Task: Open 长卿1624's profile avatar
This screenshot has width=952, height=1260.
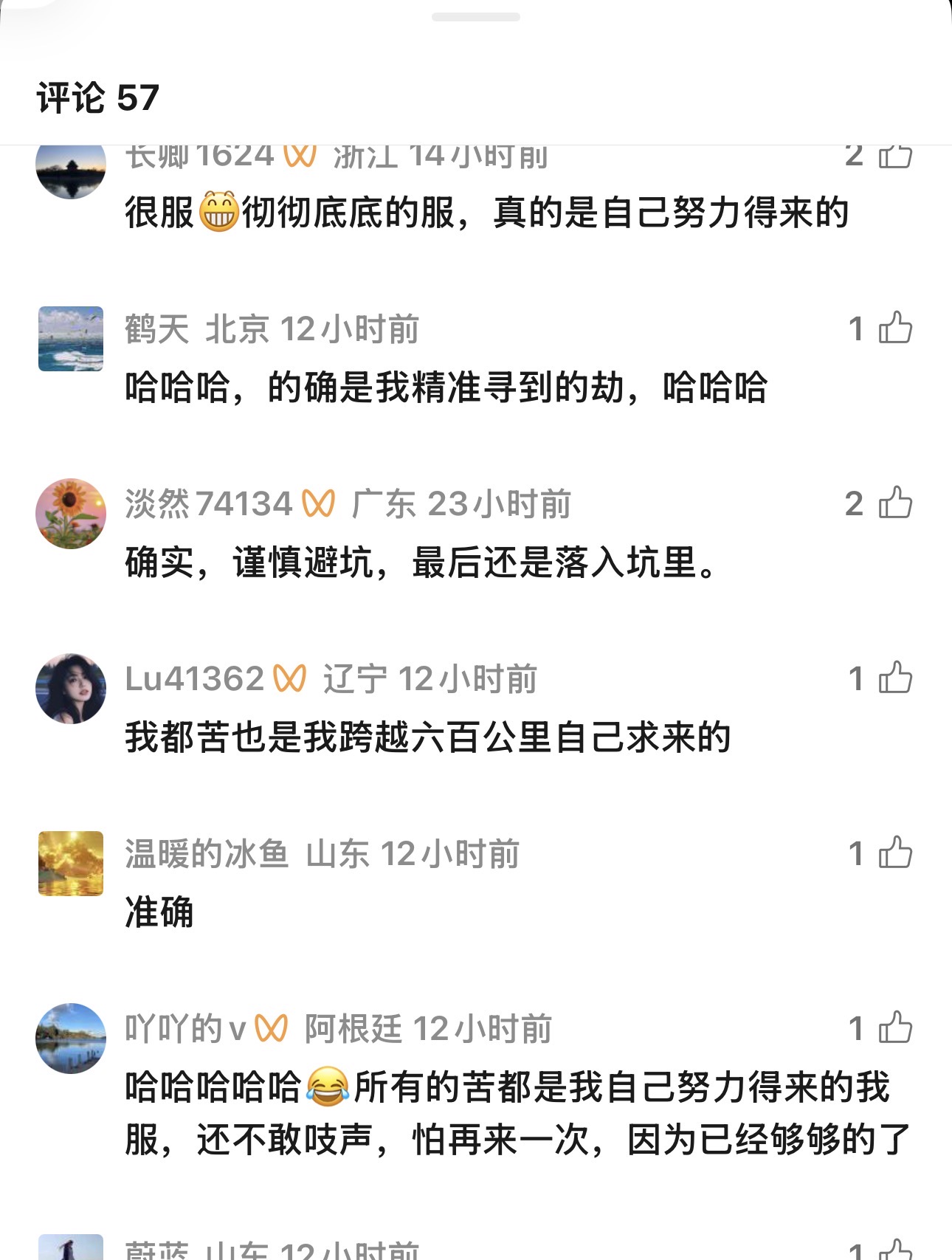Action: click(x=71, y=171)
